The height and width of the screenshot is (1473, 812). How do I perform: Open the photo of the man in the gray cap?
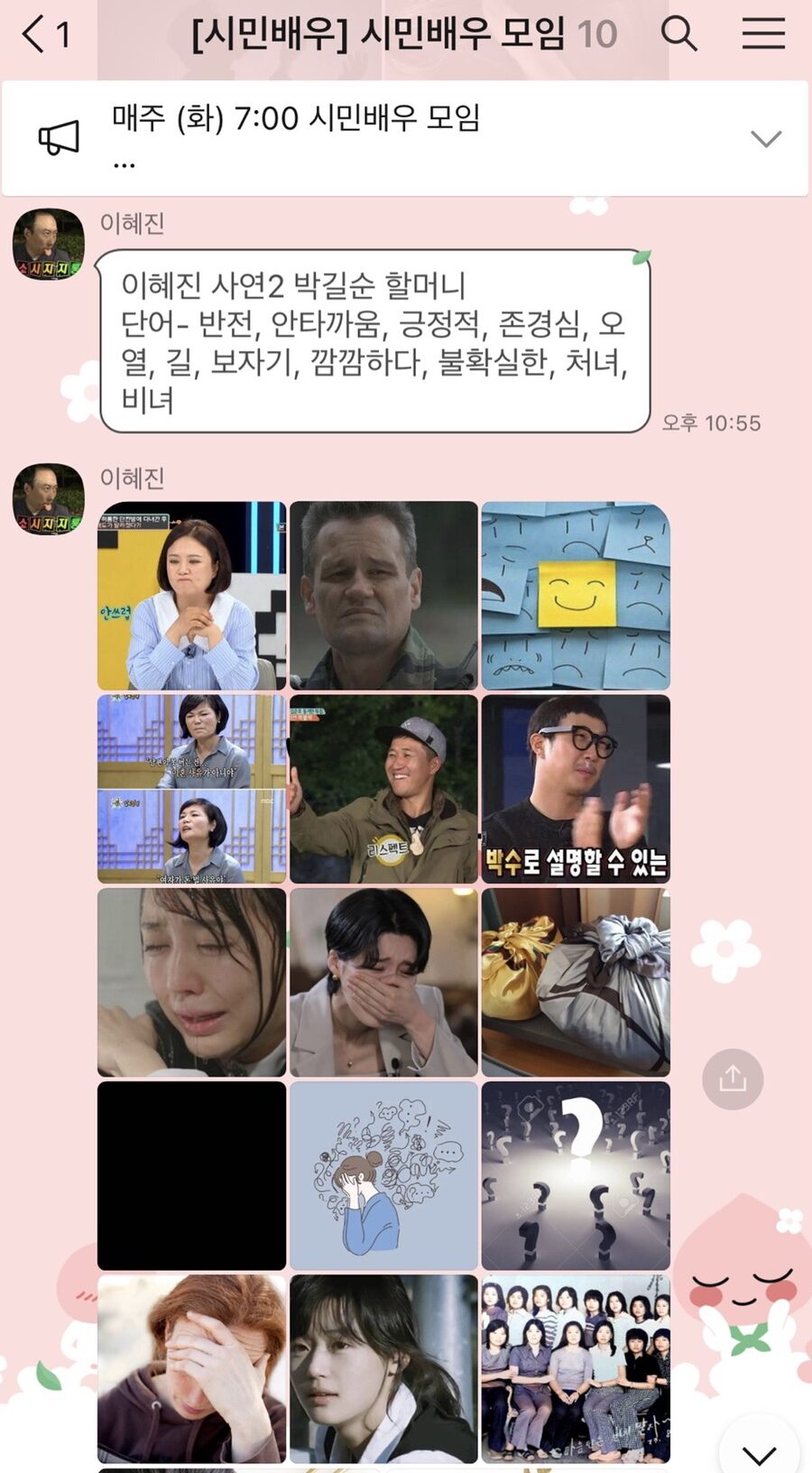tap(383, 789)
